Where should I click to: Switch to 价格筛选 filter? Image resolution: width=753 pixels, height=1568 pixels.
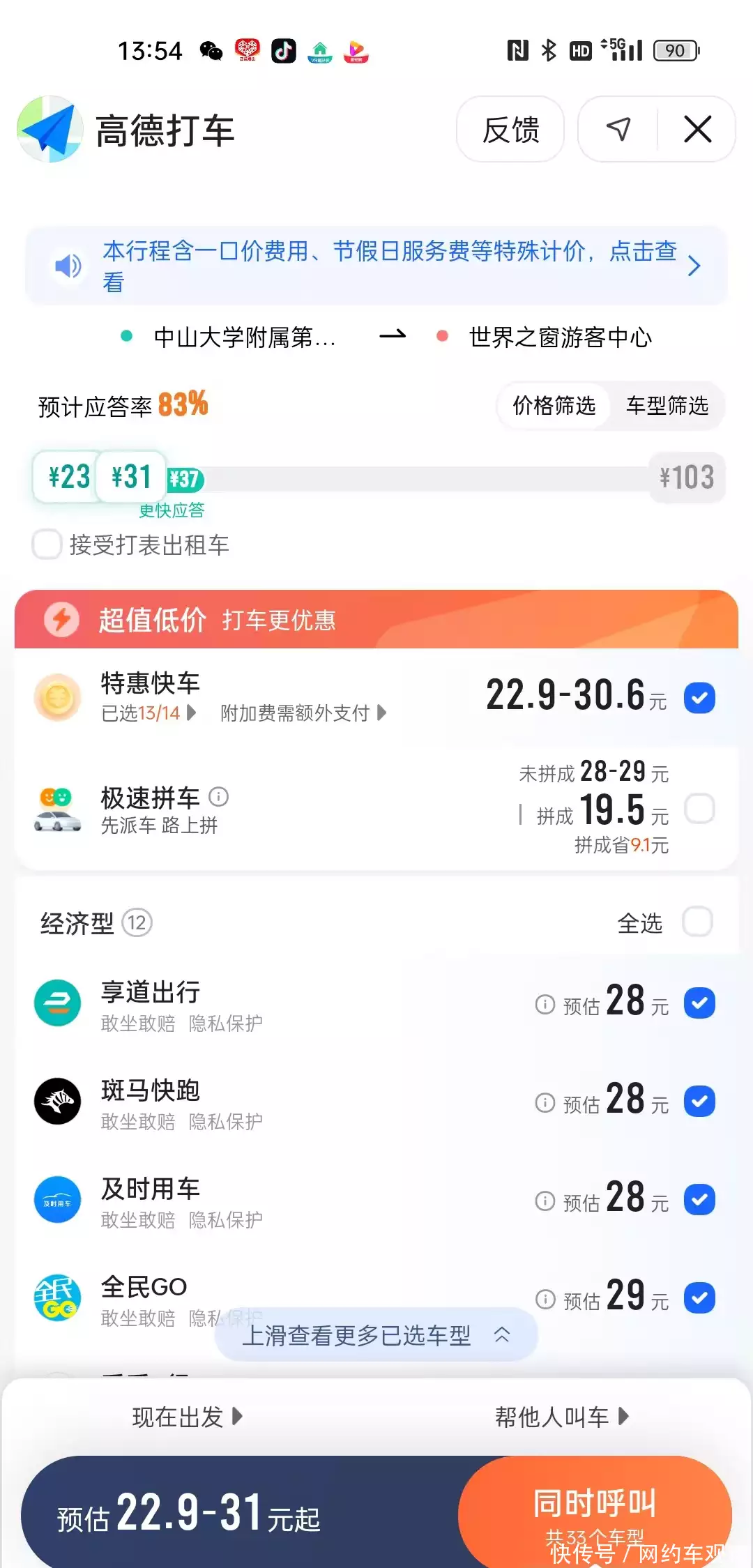pos(554,406)
